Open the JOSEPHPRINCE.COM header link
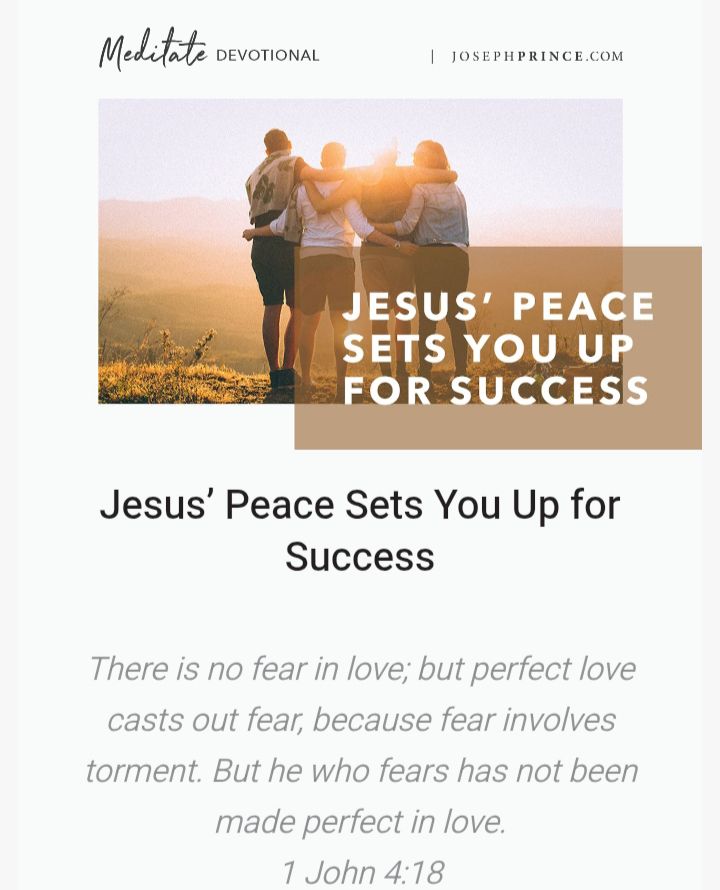The width and height of the screenshot is (720, 890). point(537,57)
